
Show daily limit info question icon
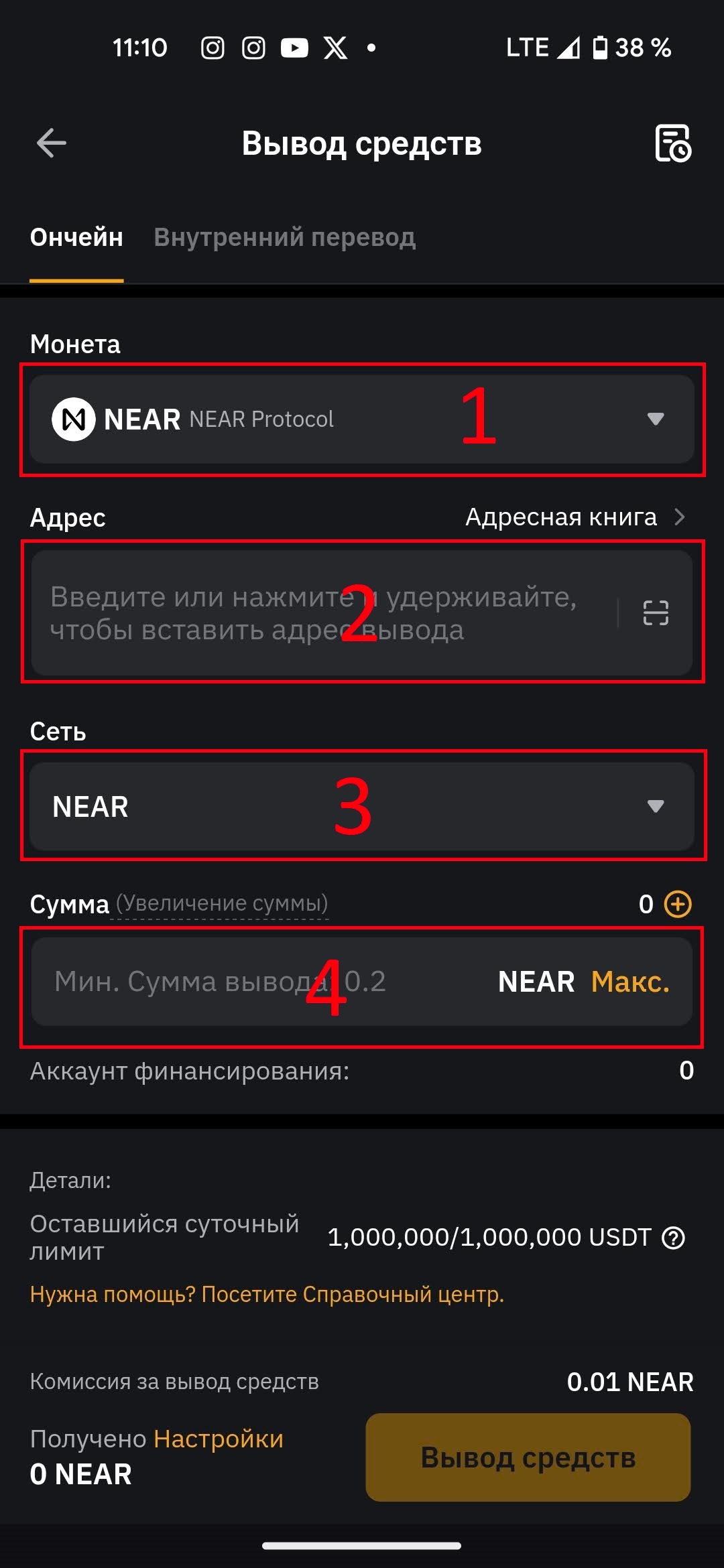[673, 1238]
